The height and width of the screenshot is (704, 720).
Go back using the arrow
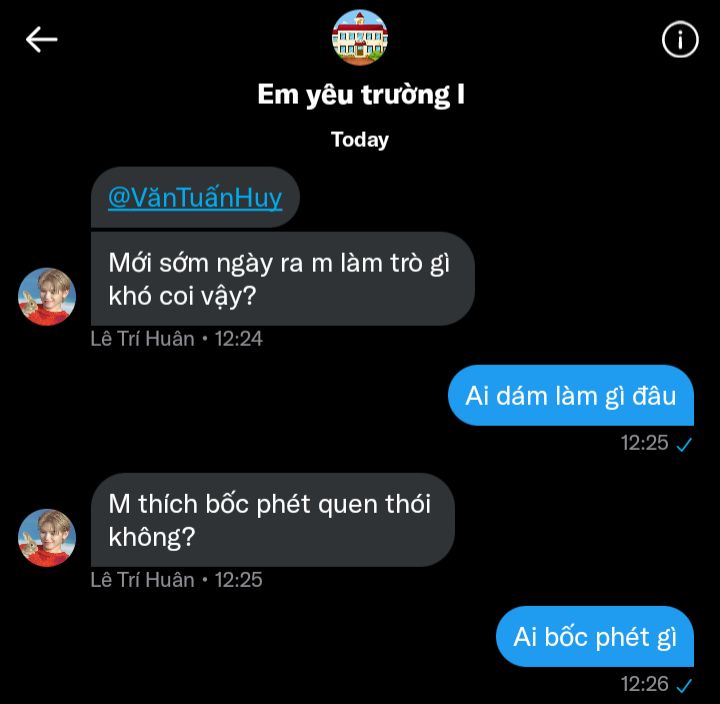(x=42, y=40)
